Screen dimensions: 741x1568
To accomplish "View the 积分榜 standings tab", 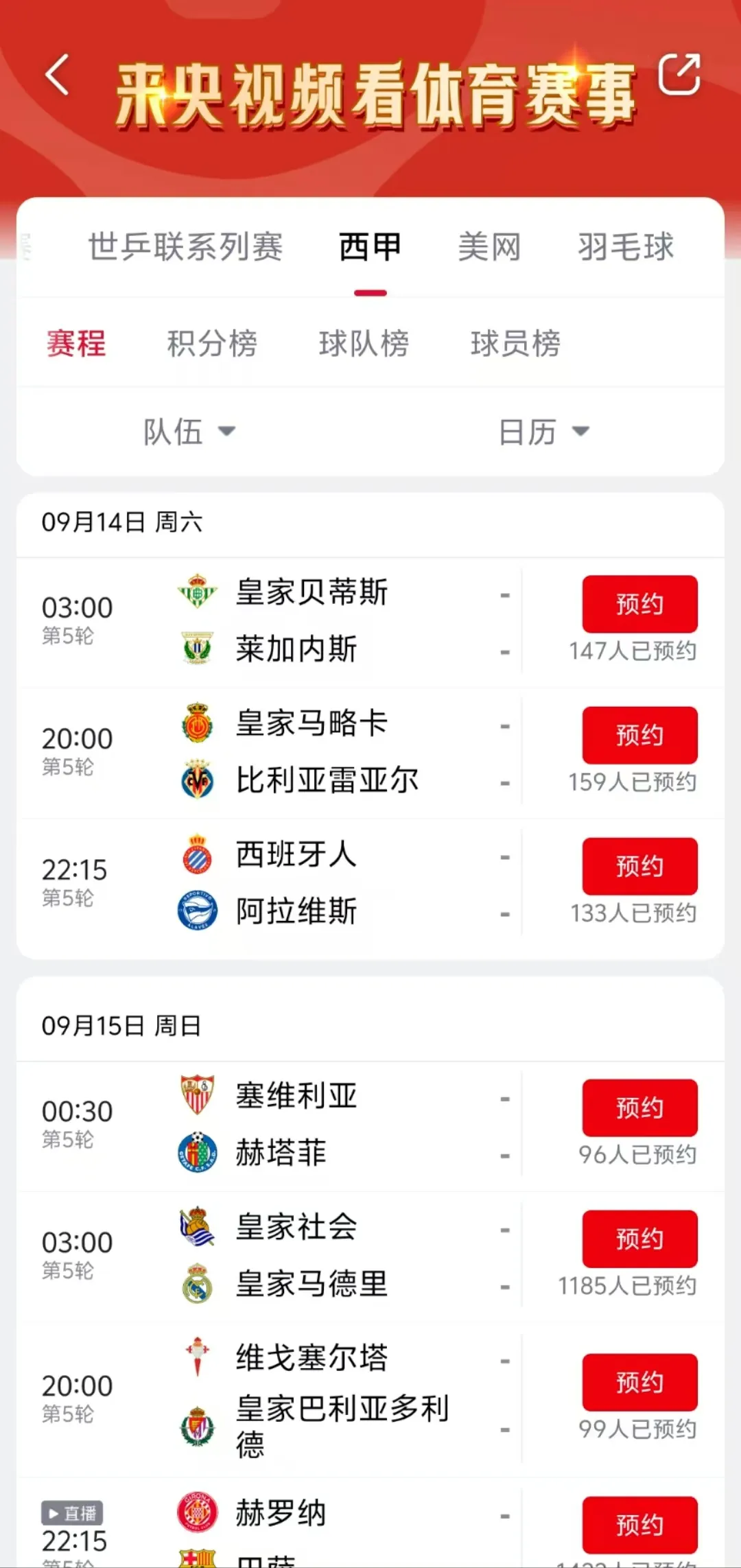I will click(212, 343).
